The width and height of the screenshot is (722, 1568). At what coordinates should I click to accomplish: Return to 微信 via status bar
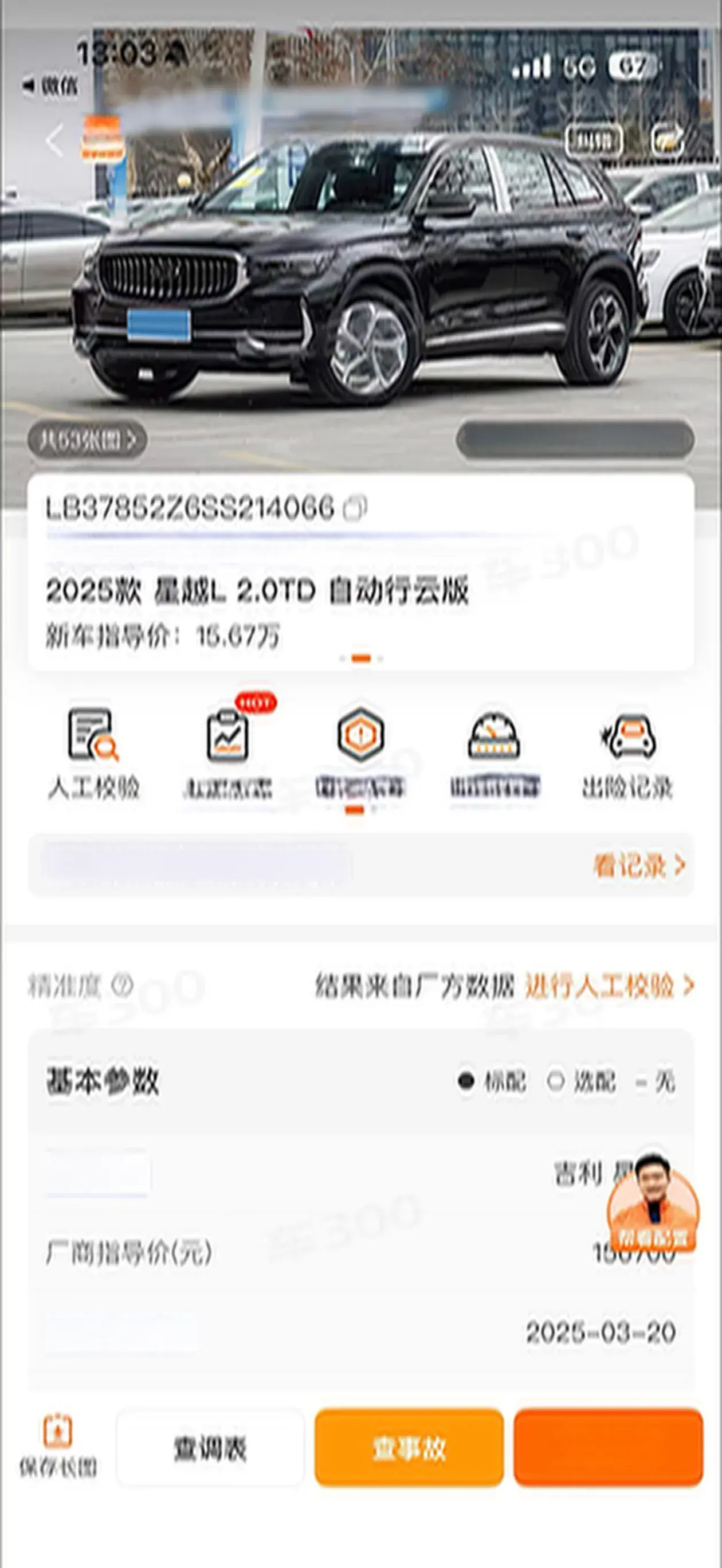(x=51, y=86)
